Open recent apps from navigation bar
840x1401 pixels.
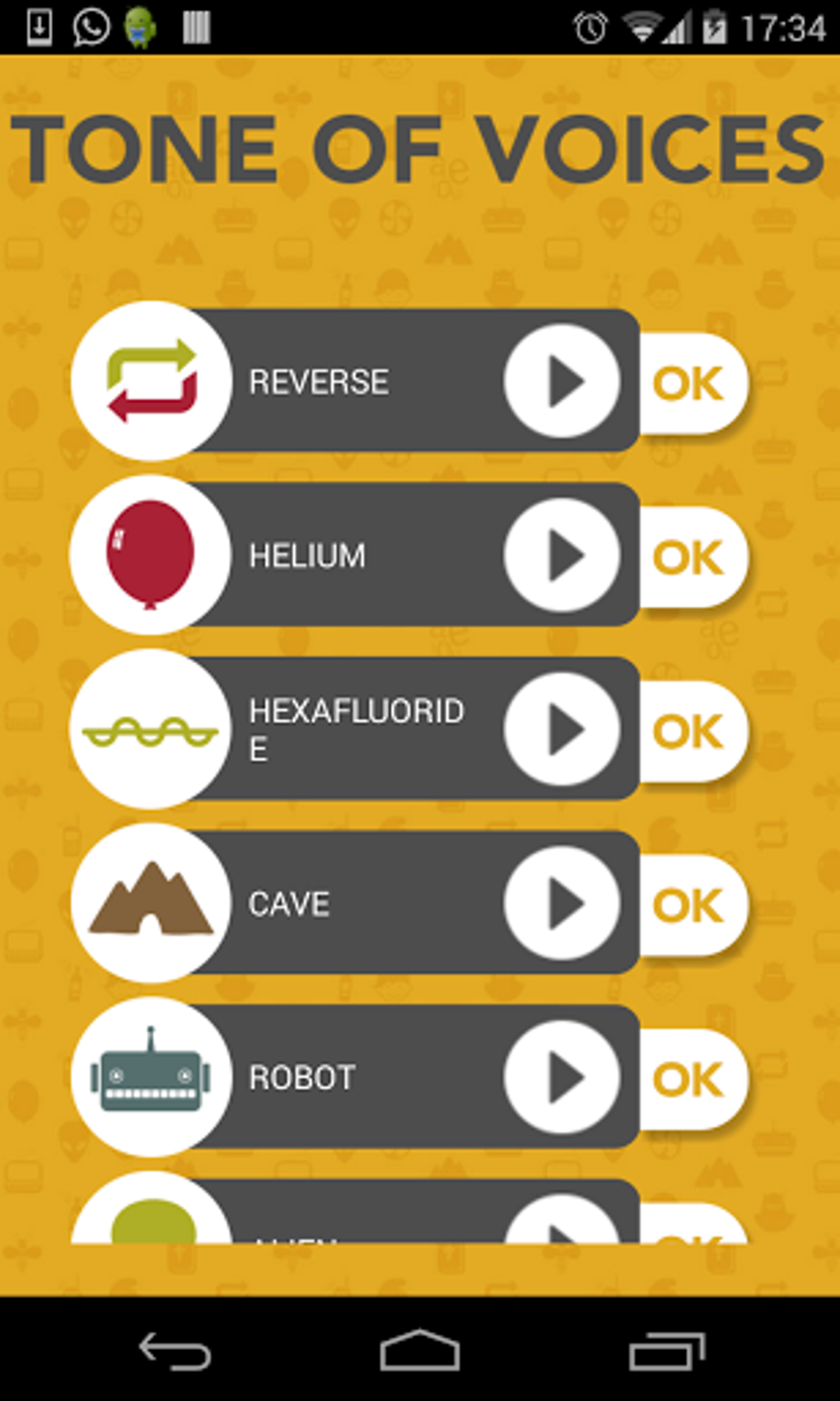pos(666,1351)
